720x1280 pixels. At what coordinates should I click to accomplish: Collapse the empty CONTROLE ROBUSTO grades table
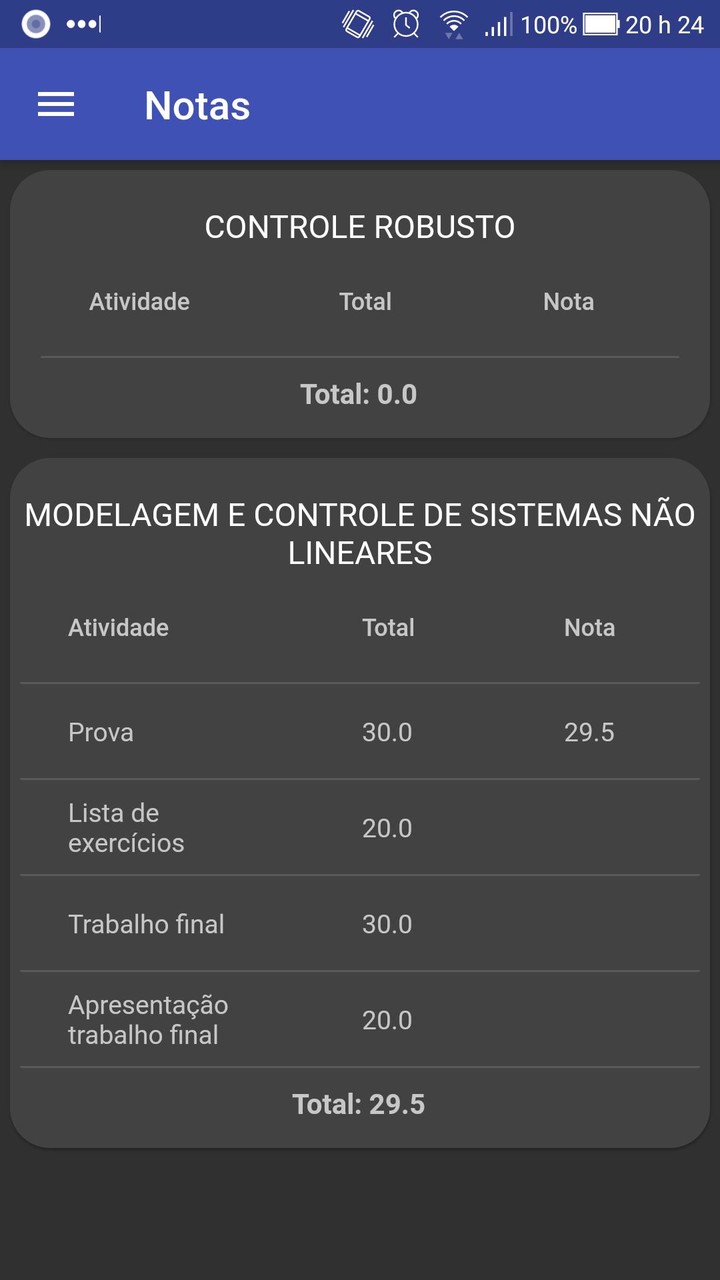(x=360, y=301)
